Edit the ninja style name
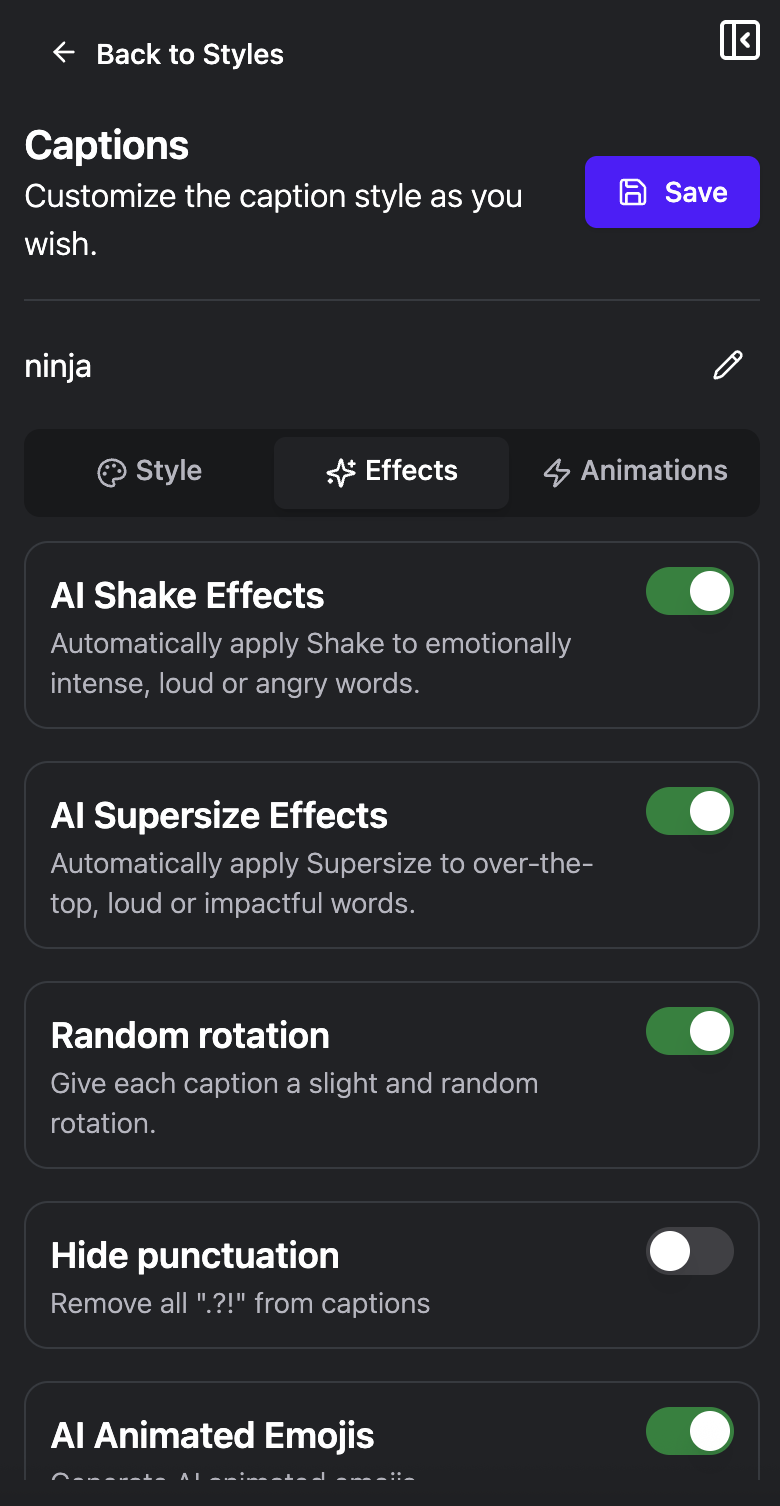Screen dimensions: 780x1506 click(728, 365)
